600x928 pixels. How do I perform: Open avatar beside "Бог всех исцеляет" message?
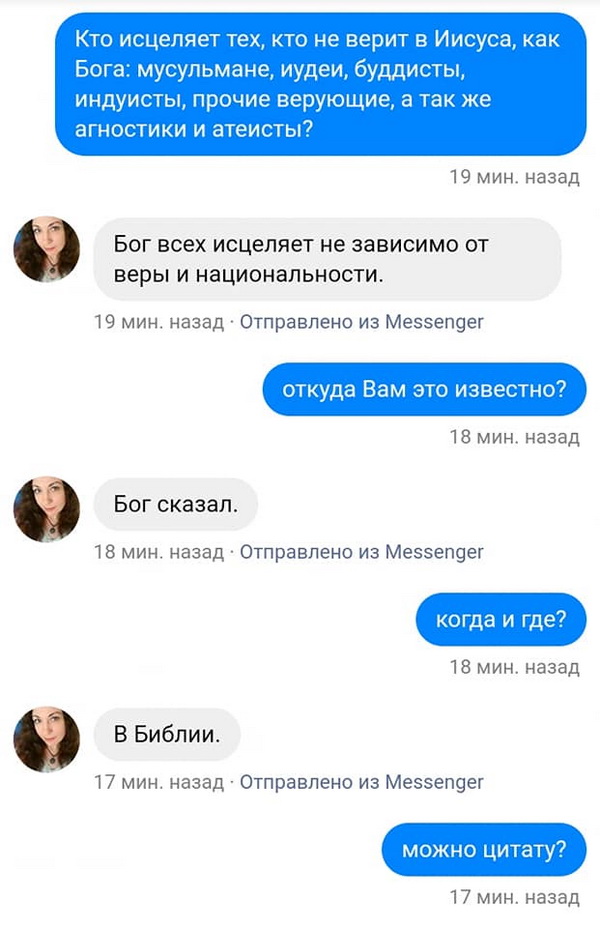coord(46,249)
